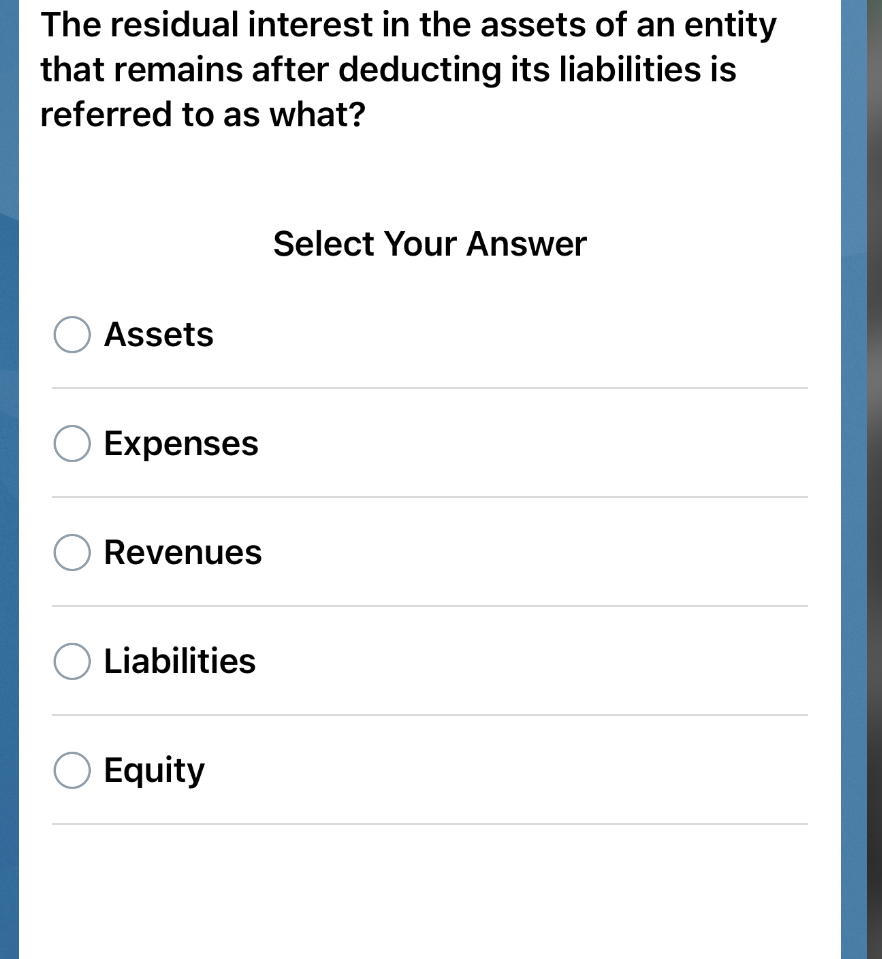This screenshot has width=882, height=959.
Task: Select the Assets radio button
Action: click(x=71, y=335)
